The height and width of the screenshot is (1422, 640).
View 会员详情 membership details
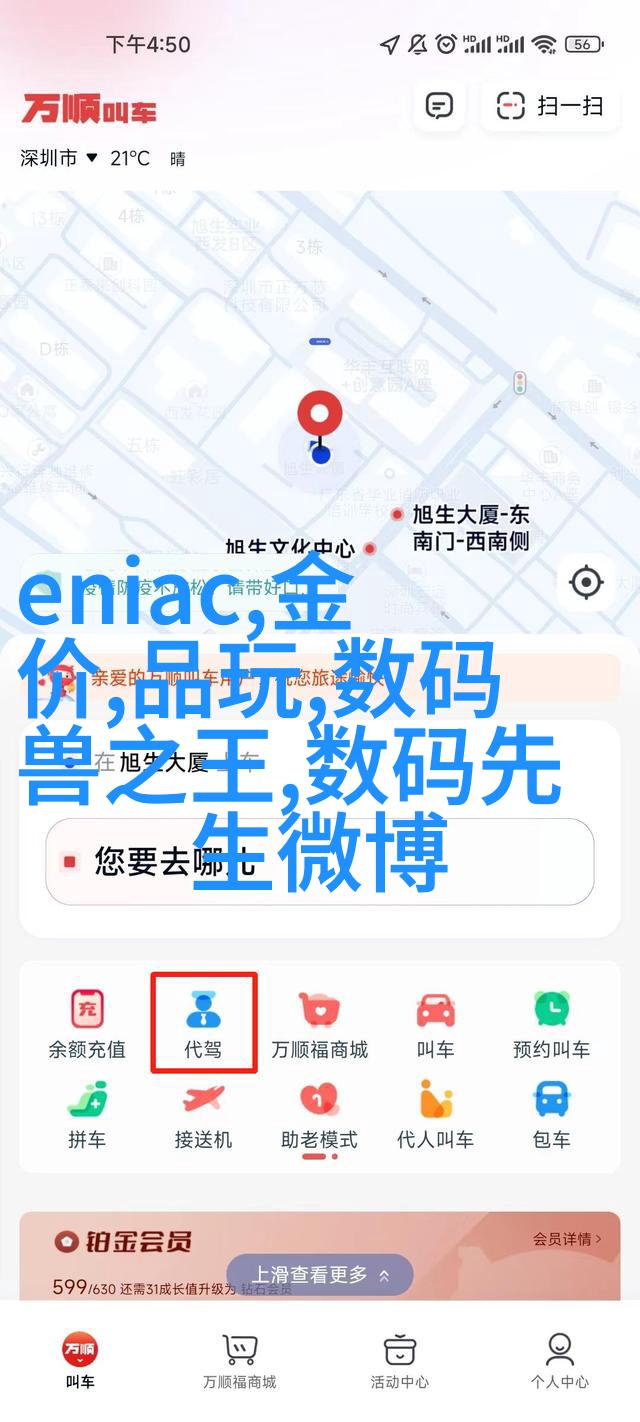coord(567,1239)
